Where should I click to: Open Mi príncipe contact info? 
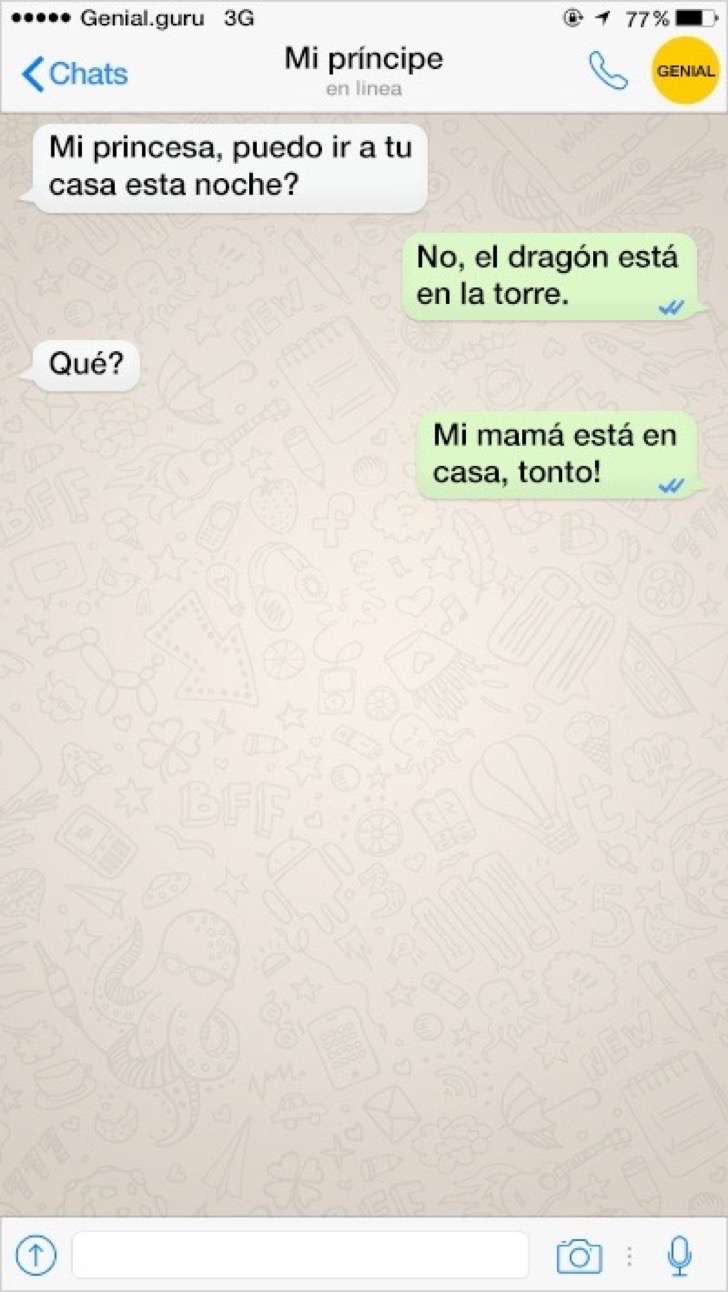363,70
